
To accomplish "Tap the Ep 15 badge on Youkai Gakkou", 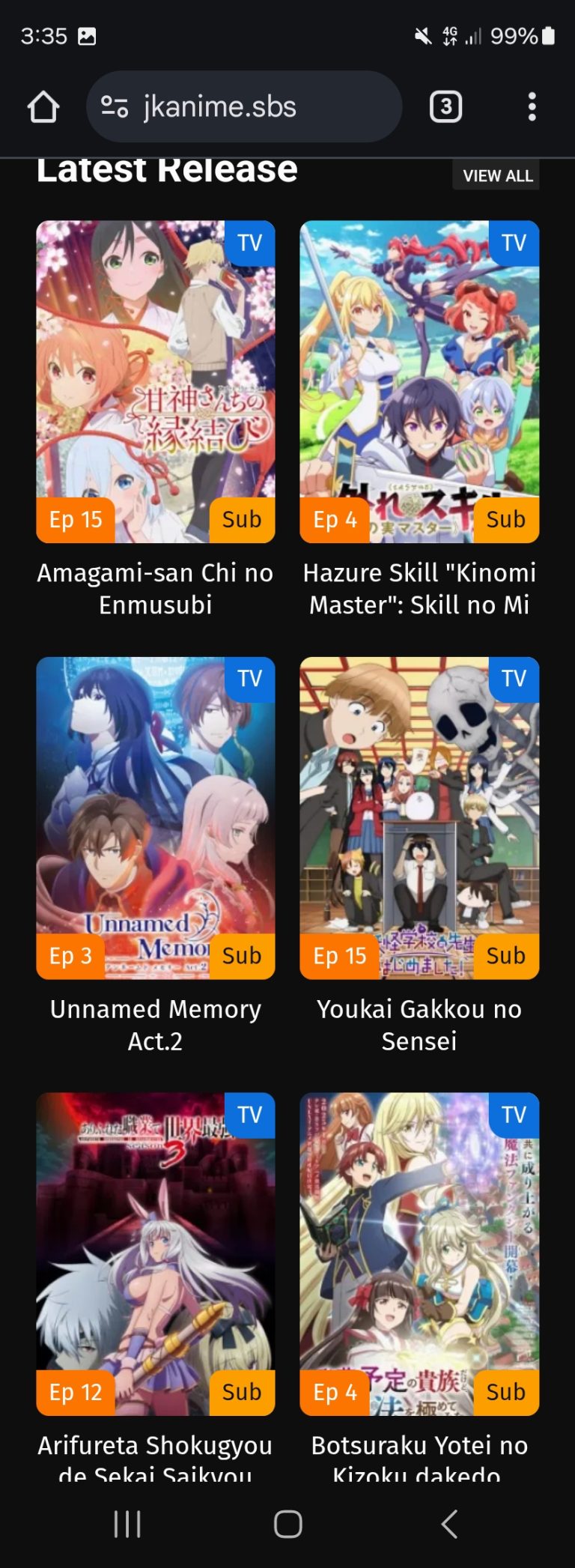I will pos(341,955).
